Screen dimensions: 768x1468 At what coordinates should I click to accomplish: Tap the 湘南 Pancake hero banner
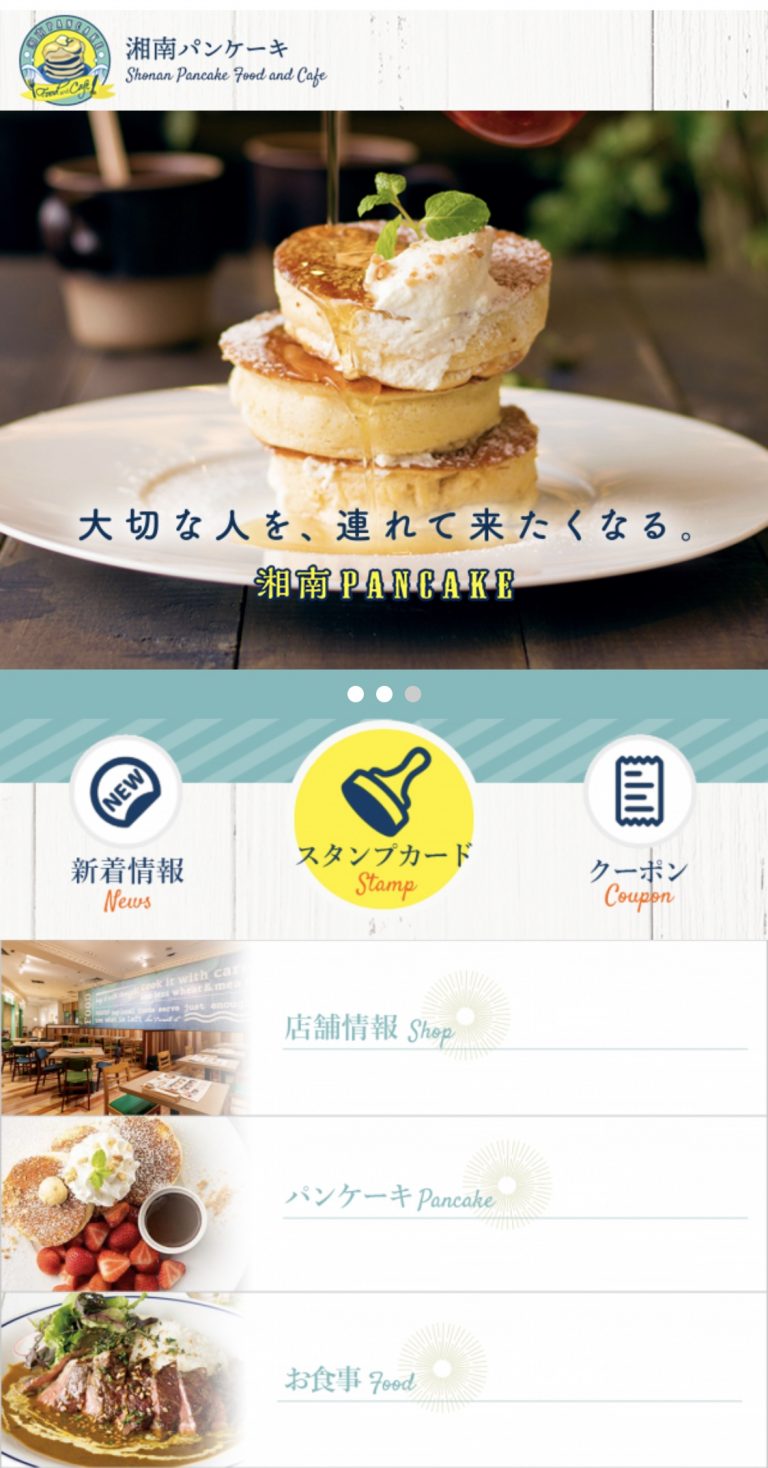click(384, 390)
